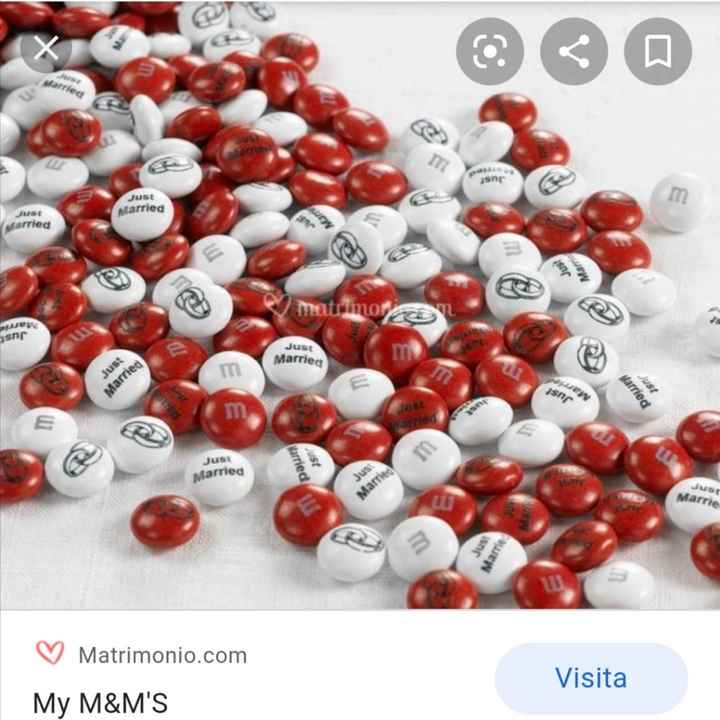This screenshot has width=720, height=720.
Task: Share this image
Action: (574, 51)
